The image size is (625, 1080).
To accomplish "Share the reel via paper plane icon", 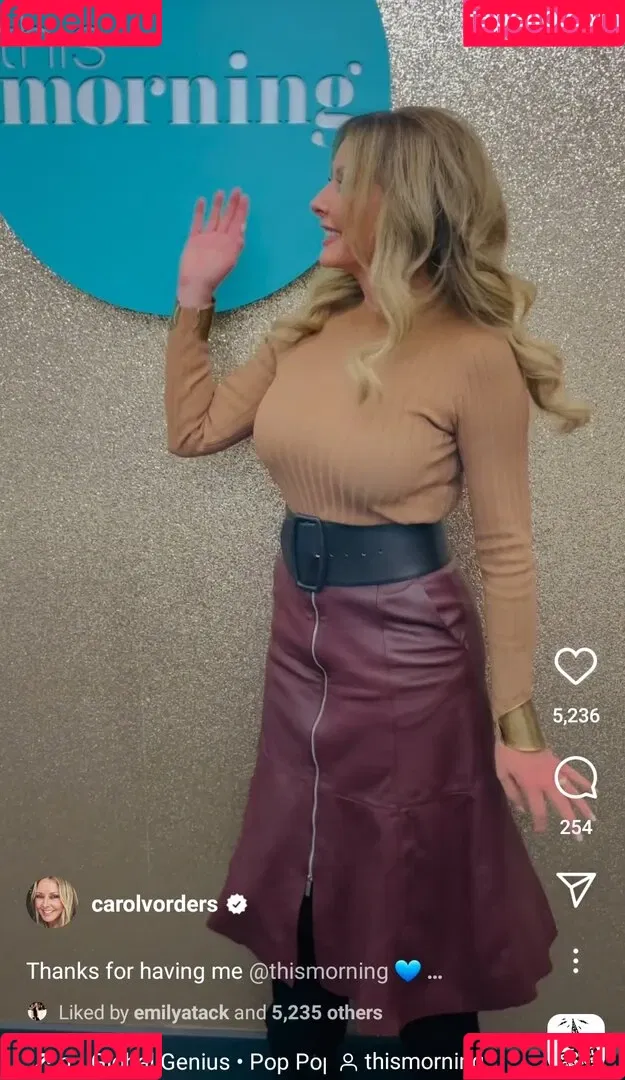I will [576, 888].
